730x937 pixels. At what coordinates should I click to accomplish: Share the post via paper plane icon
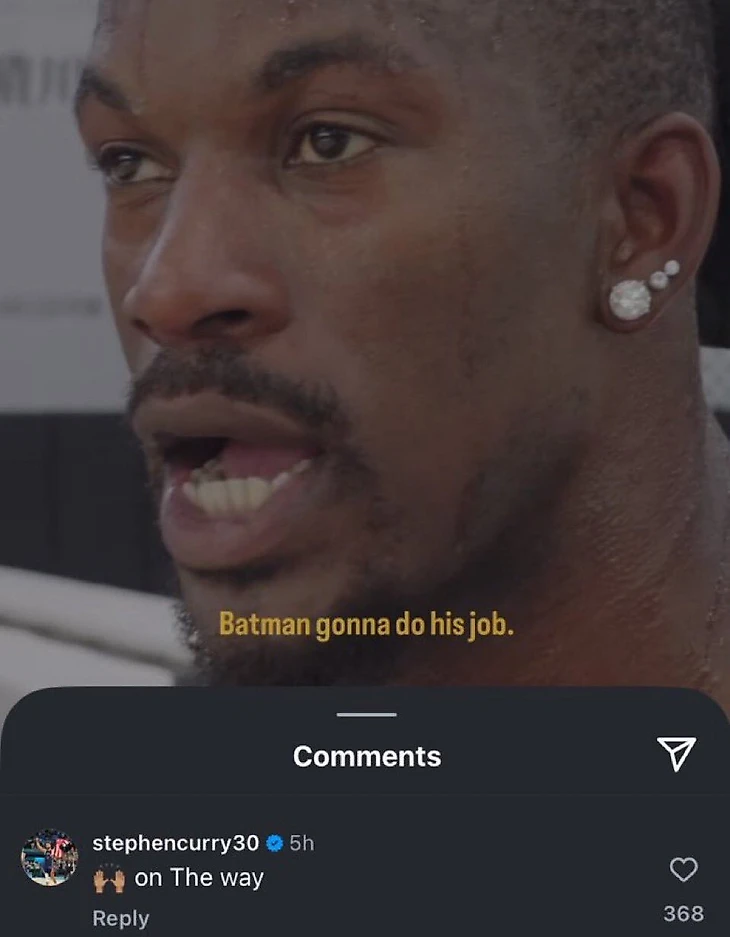676,754
